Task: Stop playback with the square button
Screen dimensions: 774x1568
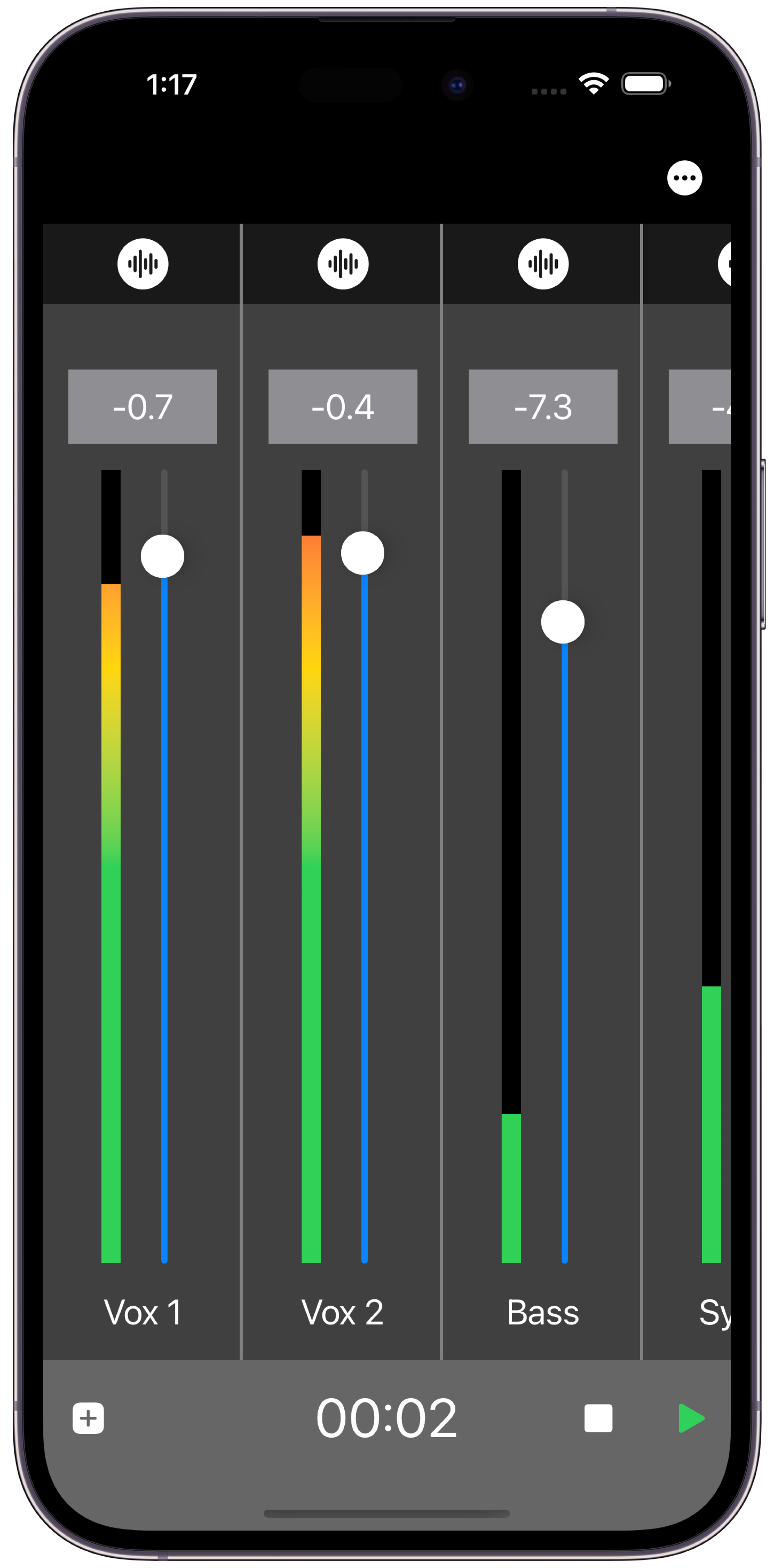Action: coord(598,1419)
